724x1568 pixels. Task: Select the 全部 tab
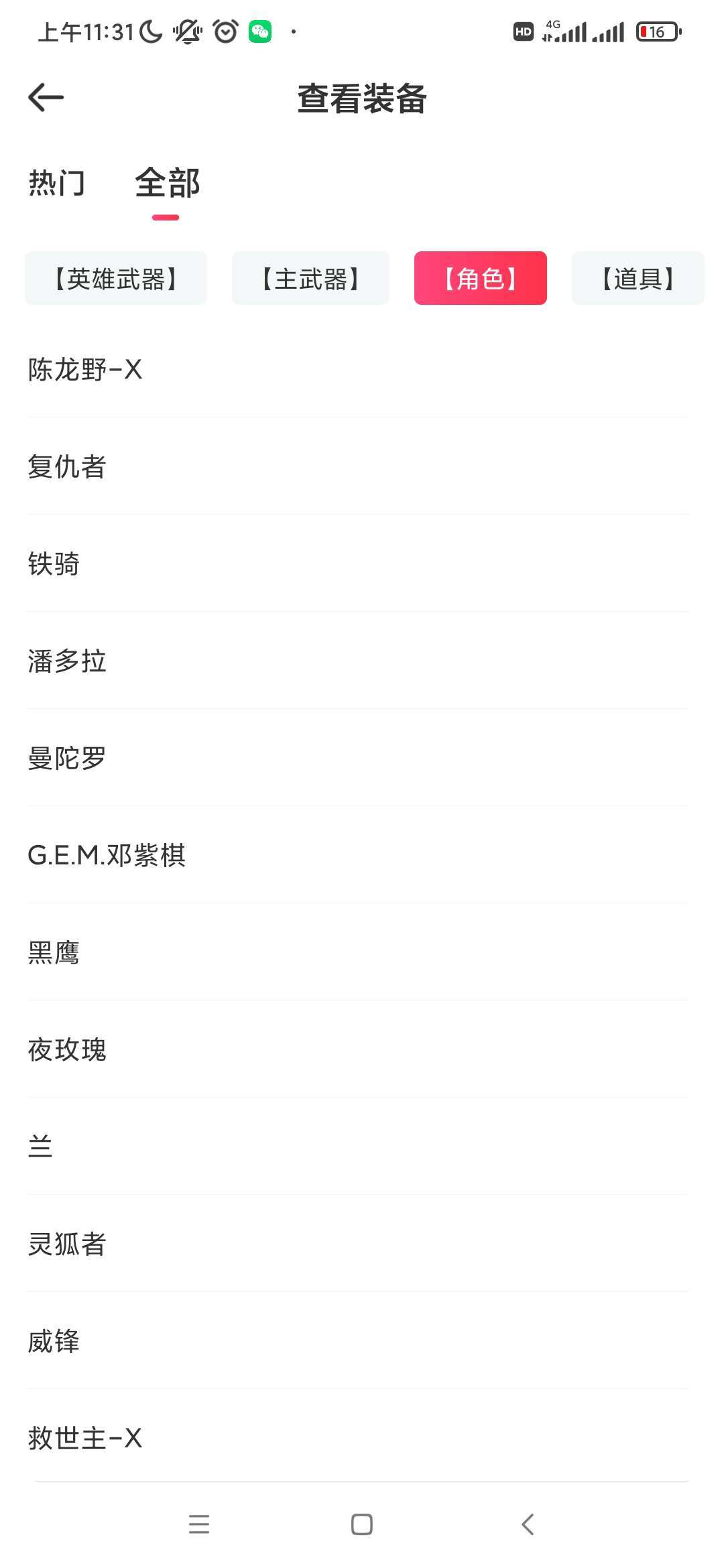click(167, 183)
